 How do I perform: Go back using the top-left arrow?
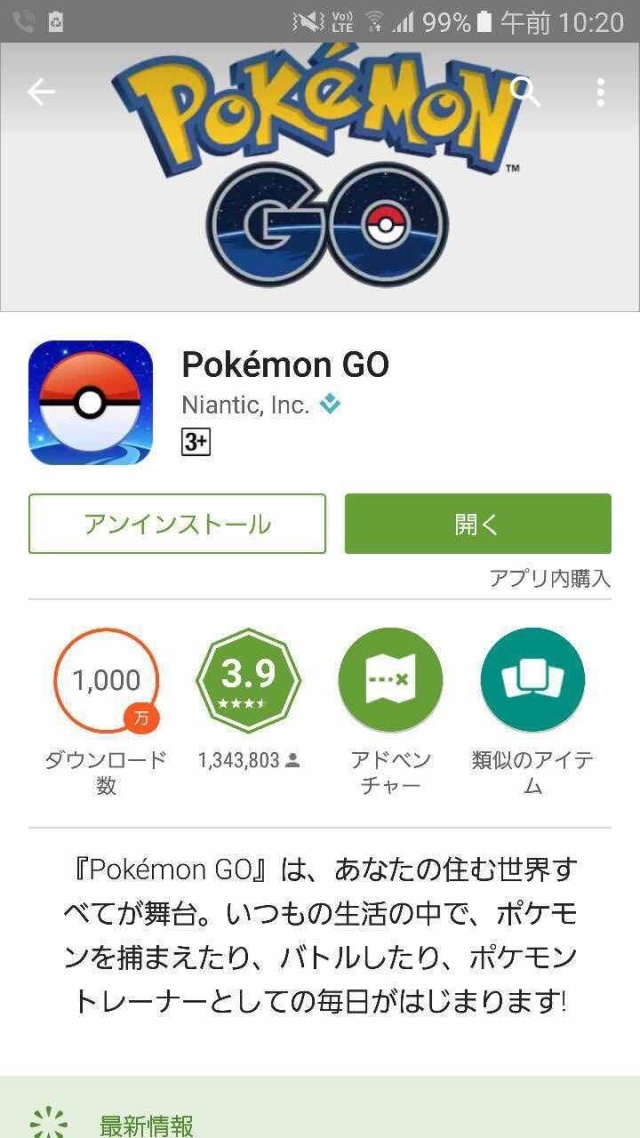(x=41, y=93)
